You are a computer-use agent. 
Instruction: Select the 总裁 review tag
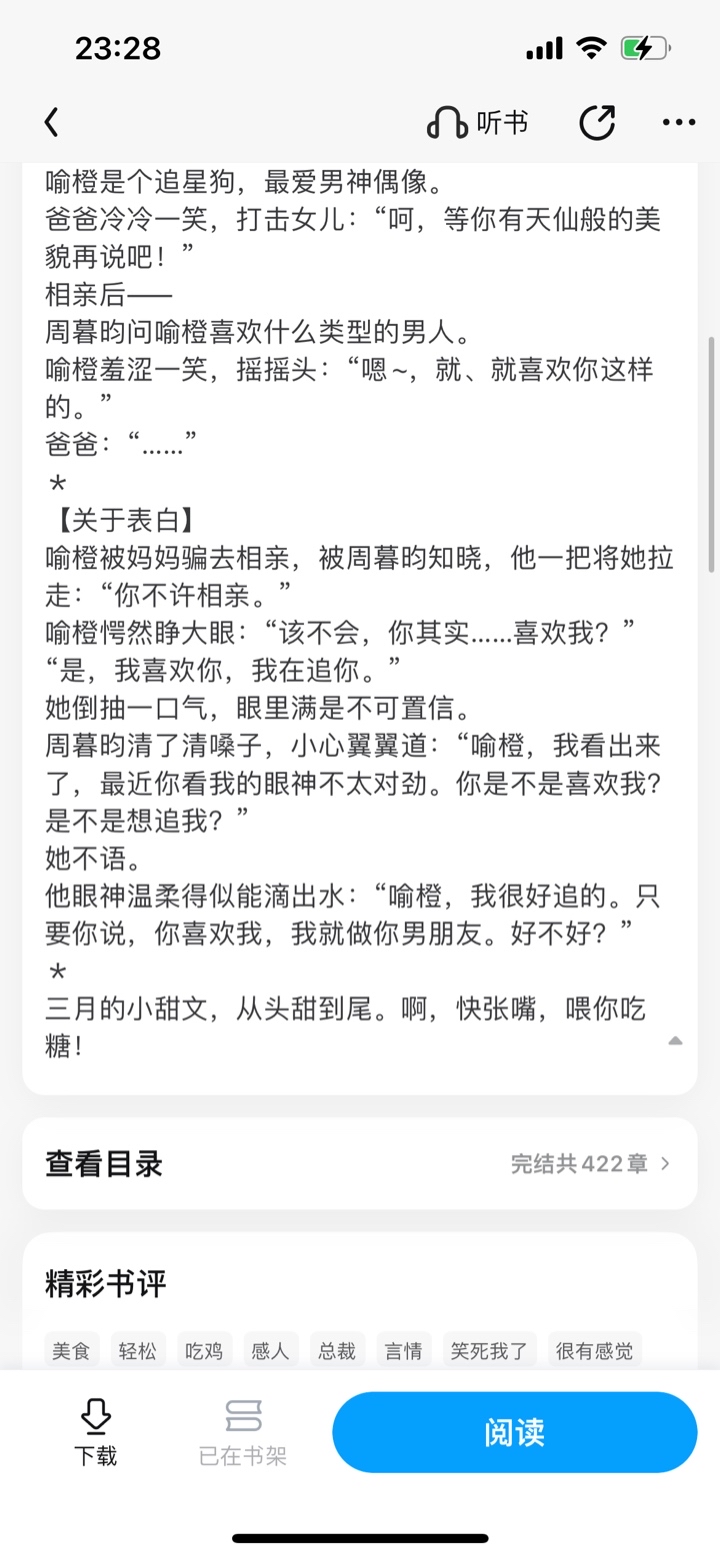338,1351
